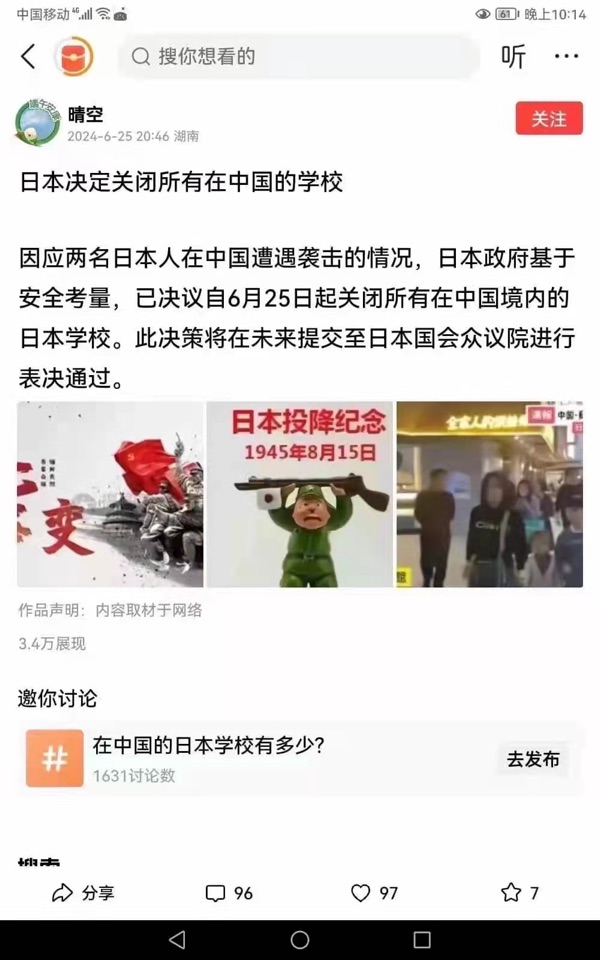The image size is (600, 960).
Task: View the first image with red flag
Action: [x=110, y=494]
